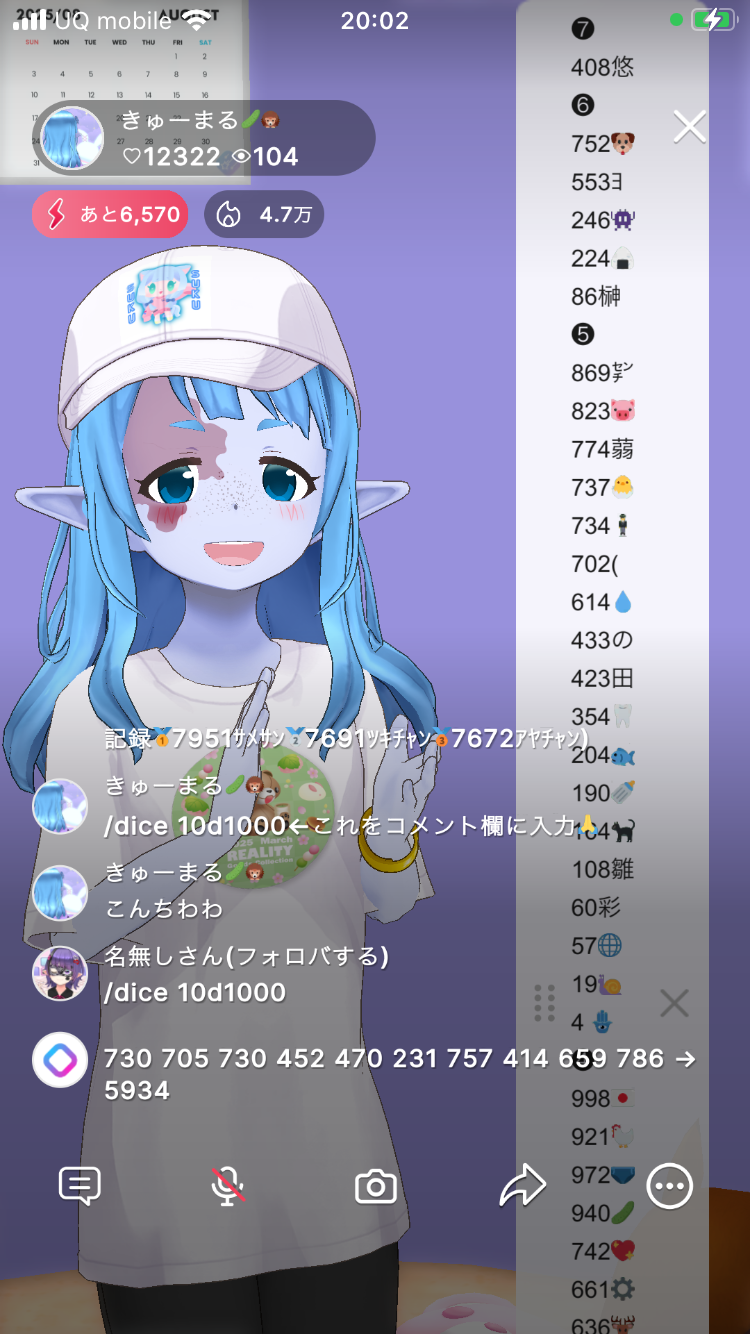Screen dimensions: 750x1334
Task: Open the more options menu
Action: click(669, 1186)
